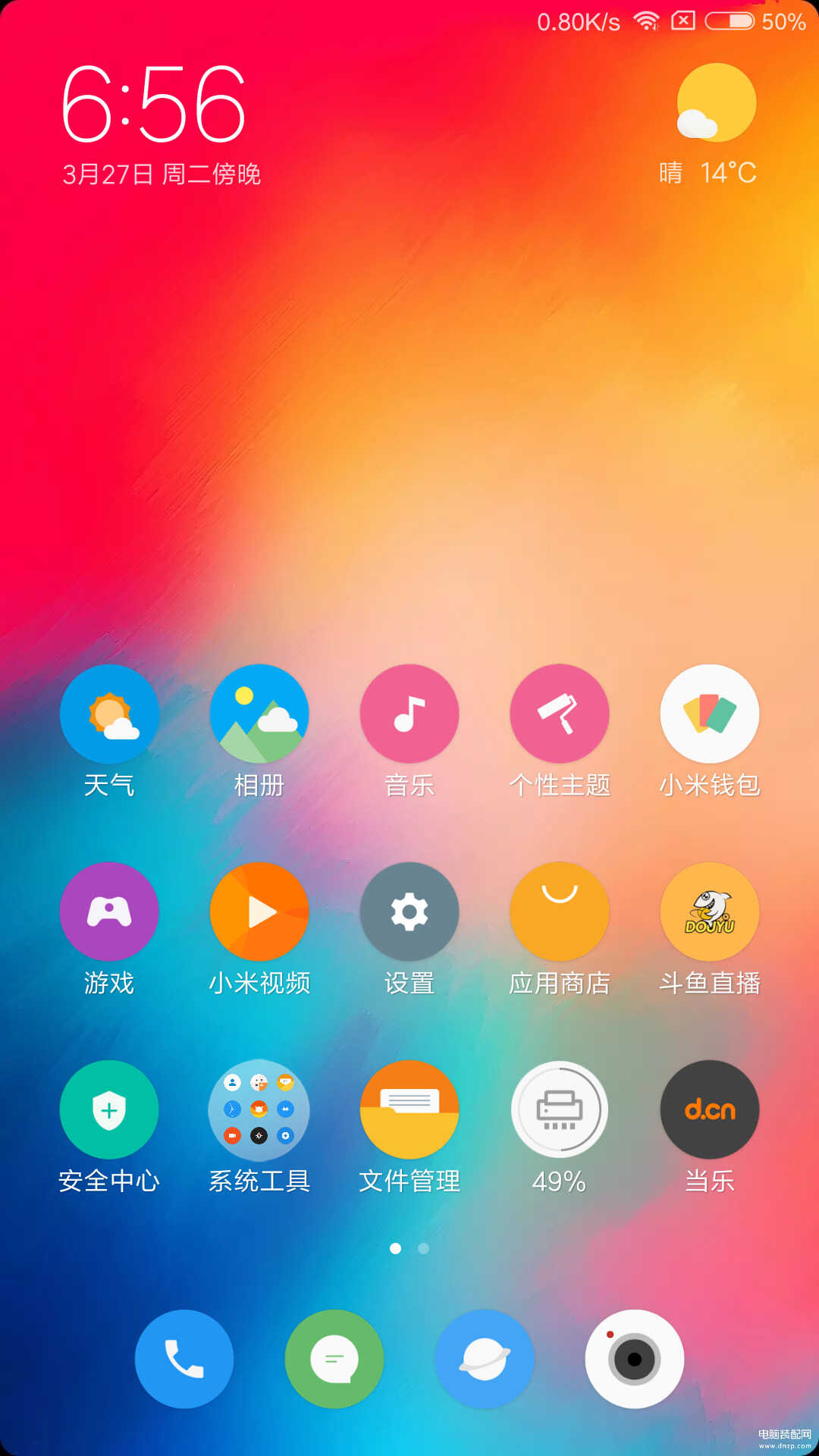The image size is (819, 1456).
Task: Launch the browser from the dock
Action: coord(485,1359)
